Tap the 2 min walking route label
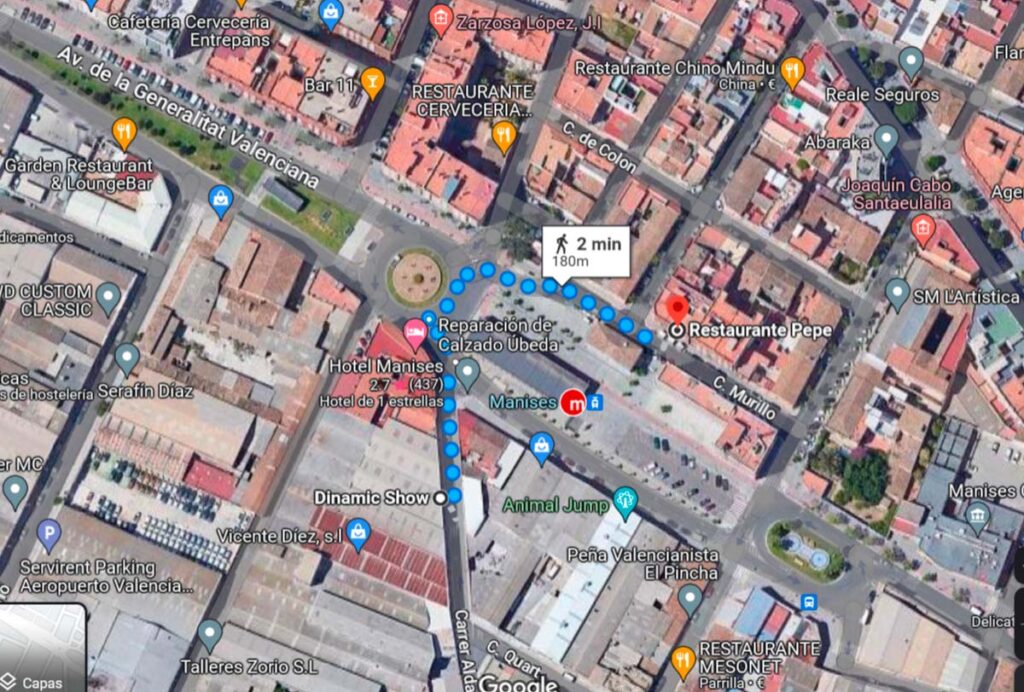This screenshot has width=1024, height=692. pos(587,249)
